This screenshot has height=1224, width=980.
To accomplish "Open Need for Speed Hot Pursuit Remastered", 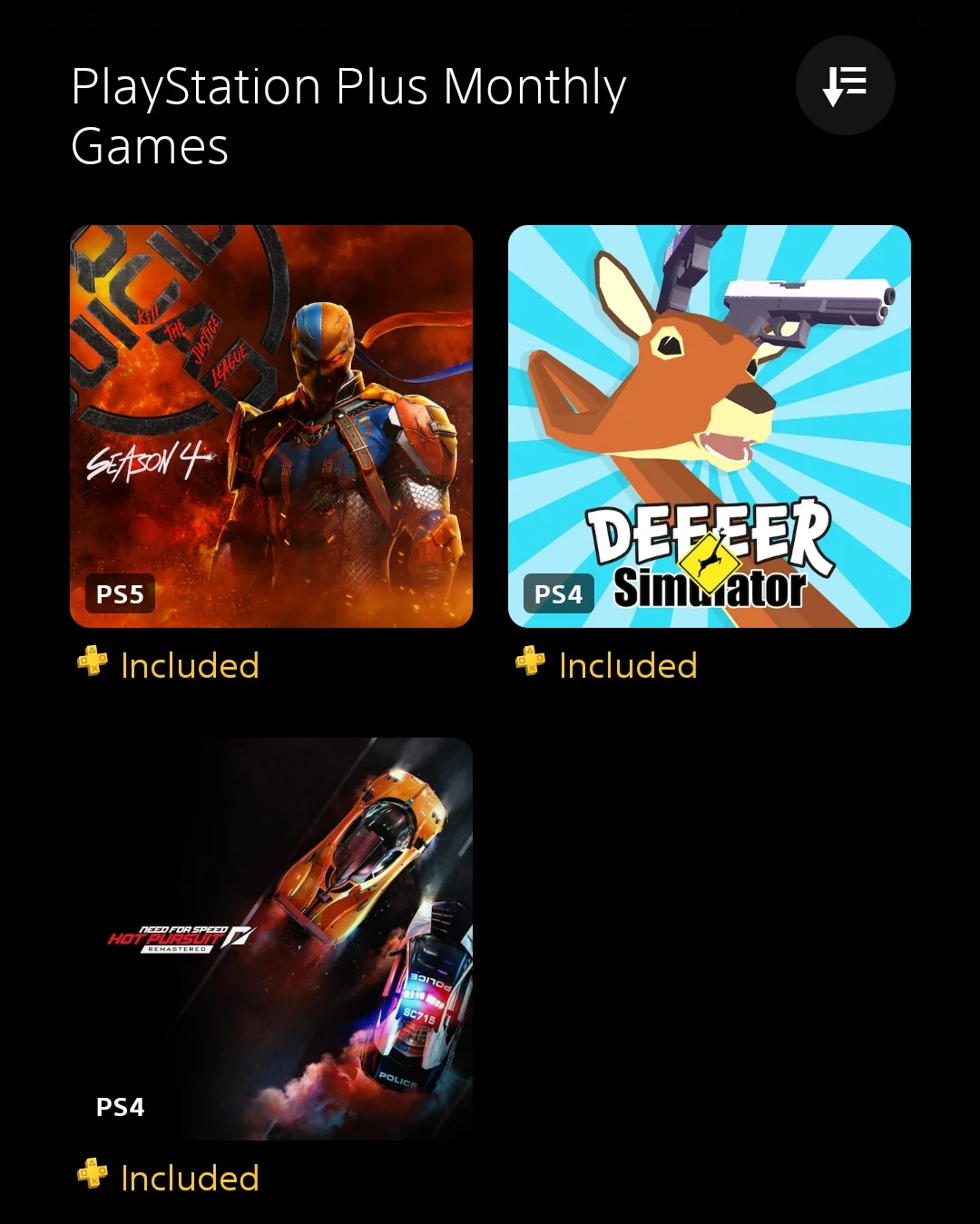I will [271, 938].
